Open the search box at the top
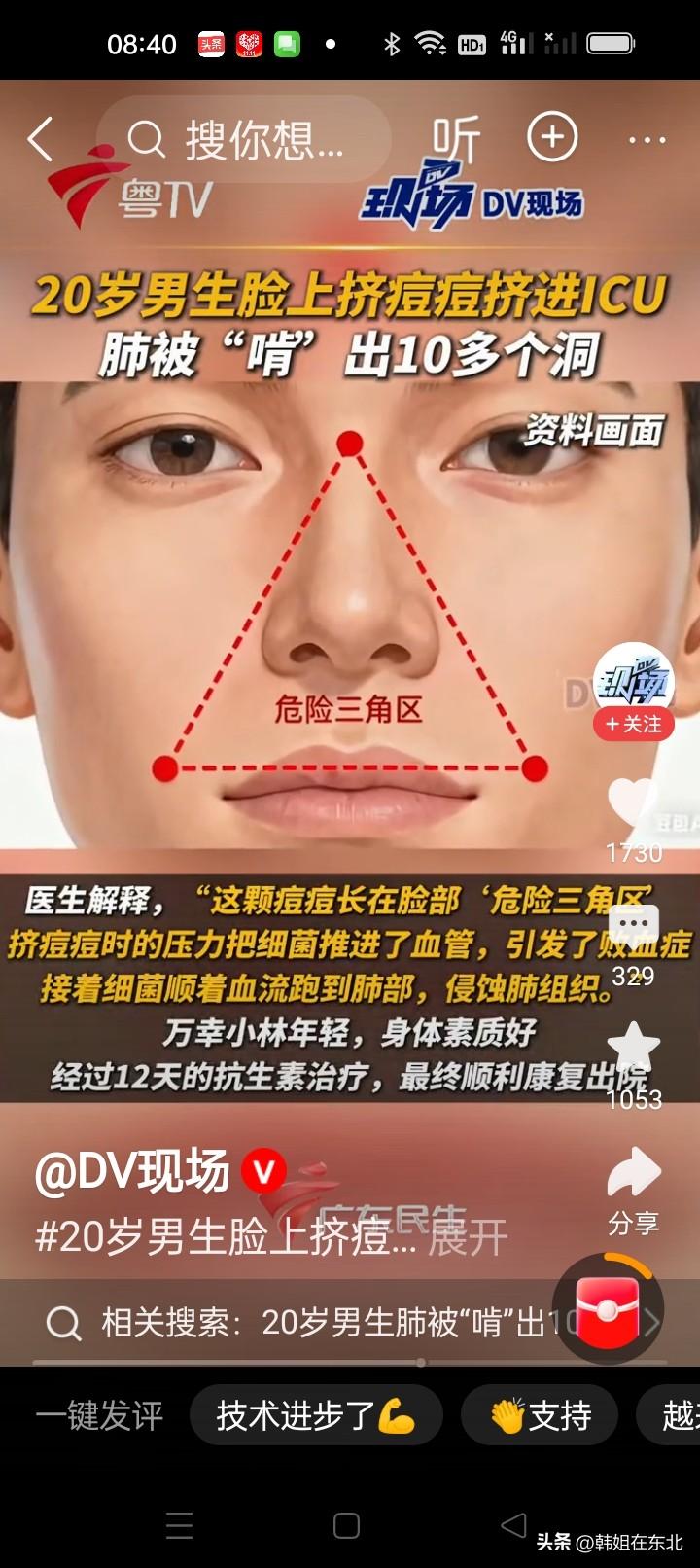The image size is (700, 1568). [x=243, y=140]
